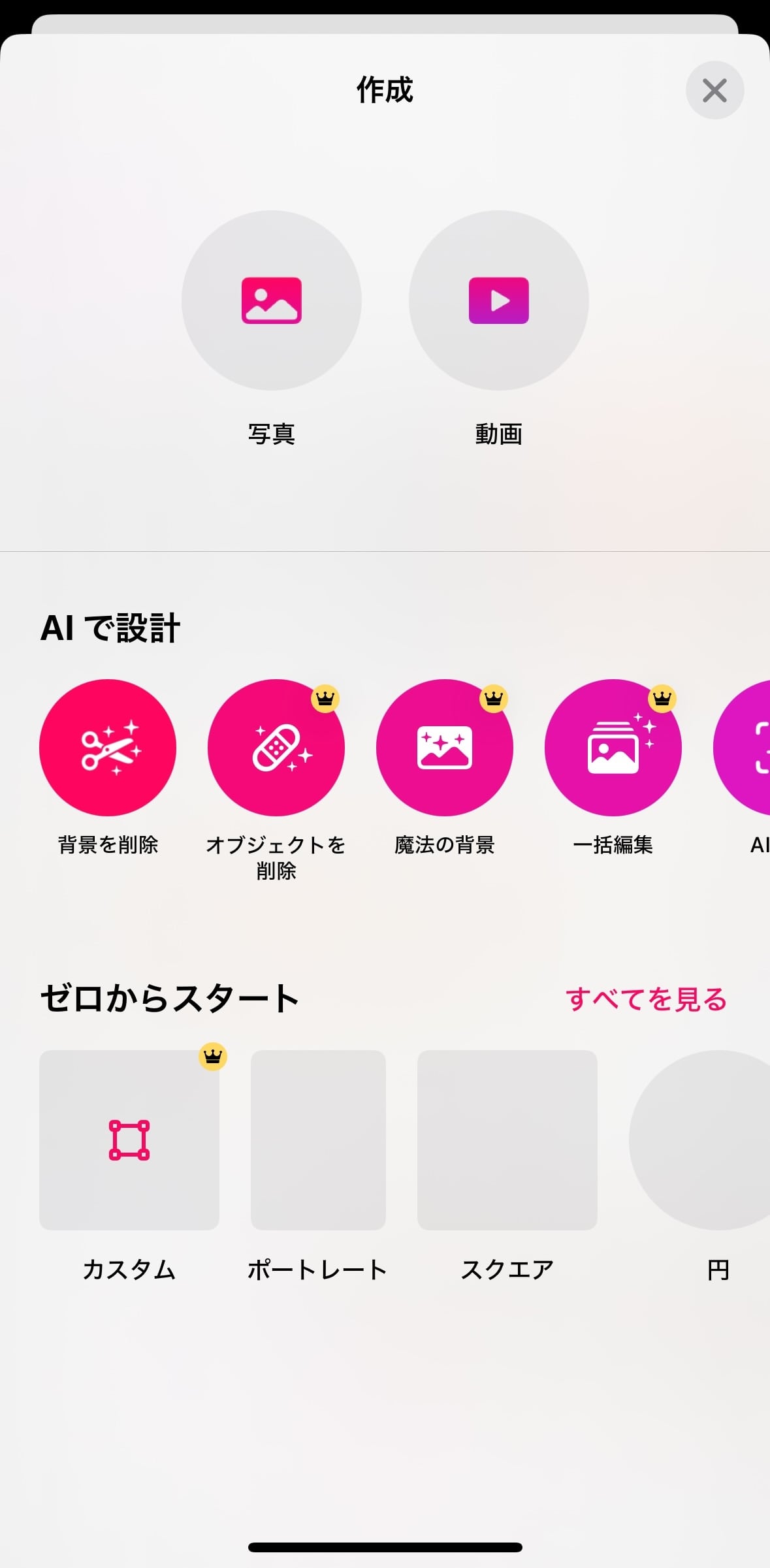Choose the カスタム canvas size

pyautogui.click(x=129, y=1140)
